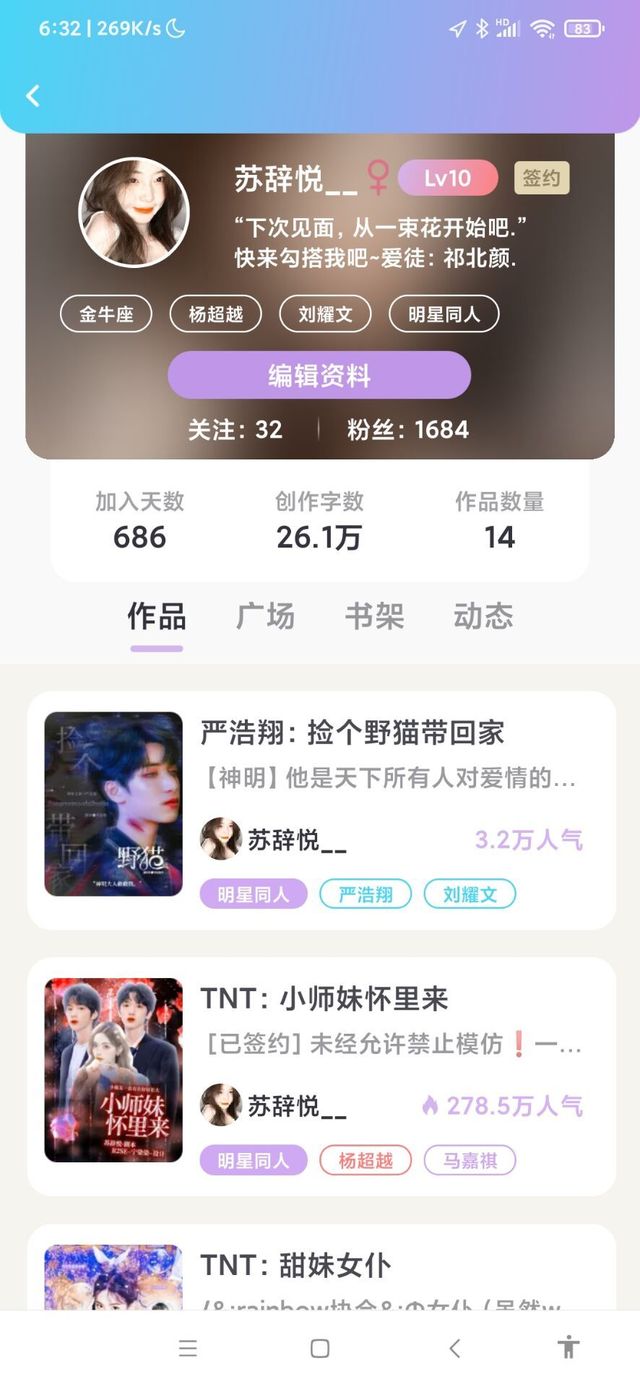Open the 关注: 32 following list
Image resolution: width=640 pixels, height=1387 pixels.
pyautogui.click(x=236, y=430)
